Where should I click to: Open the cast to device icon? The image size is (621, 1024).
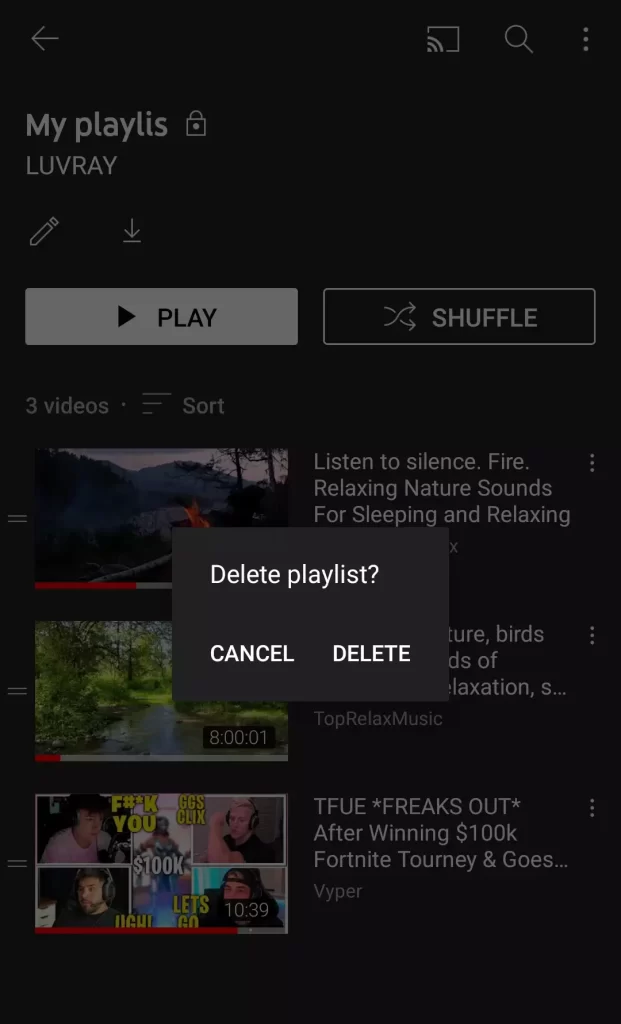(x=443, y=39)
